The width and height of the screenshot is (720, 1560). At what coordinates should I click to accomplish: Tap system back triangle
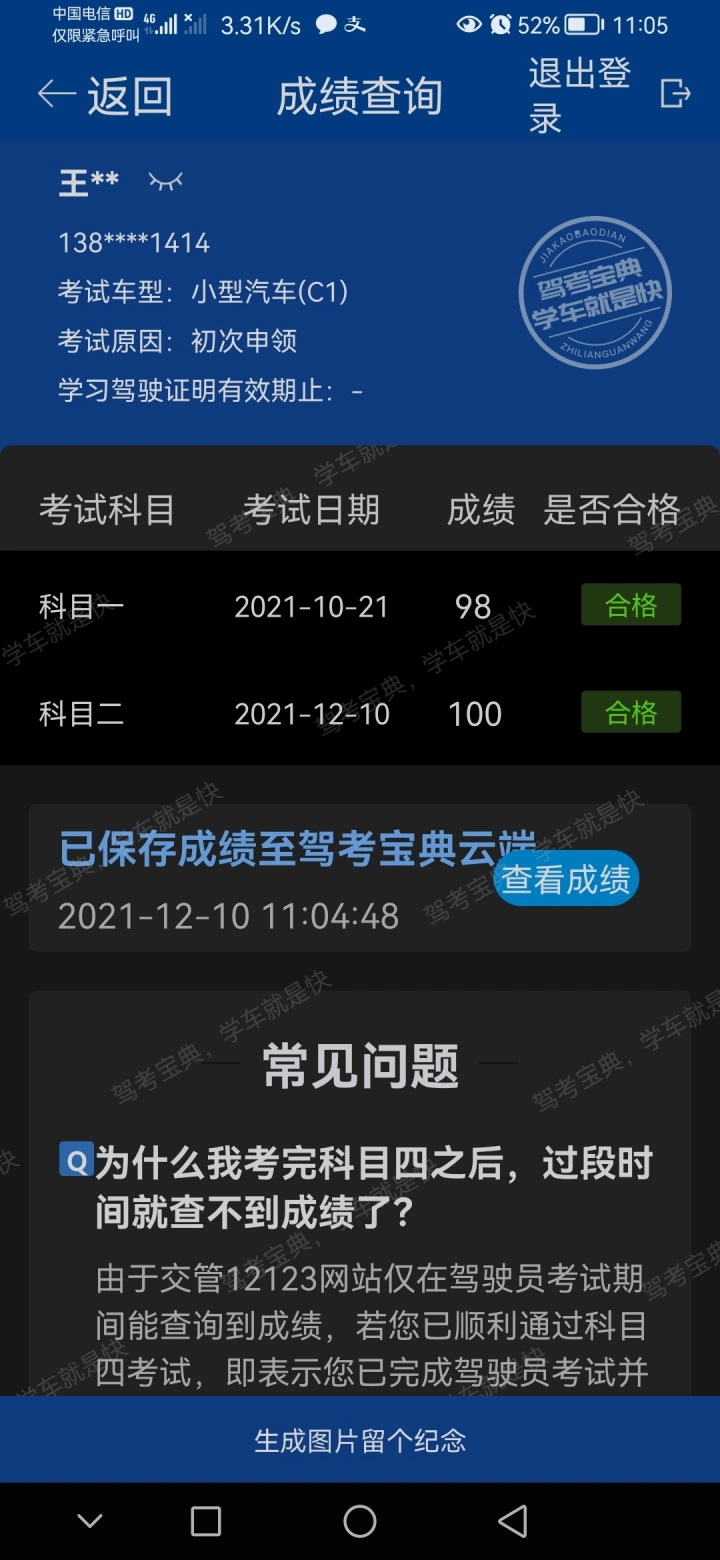pos(512,1521)
